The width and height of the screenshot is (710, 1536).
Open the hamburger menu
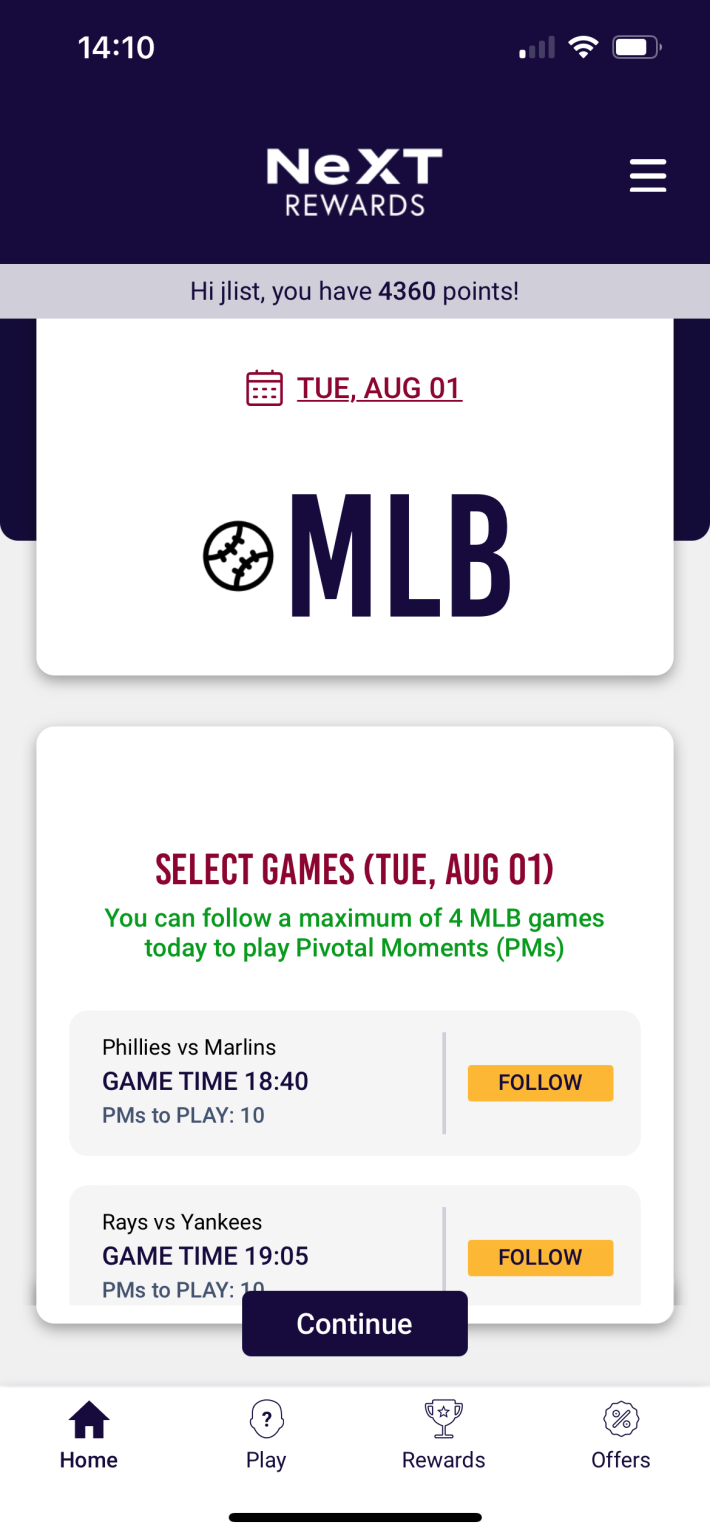click(647, 176)
